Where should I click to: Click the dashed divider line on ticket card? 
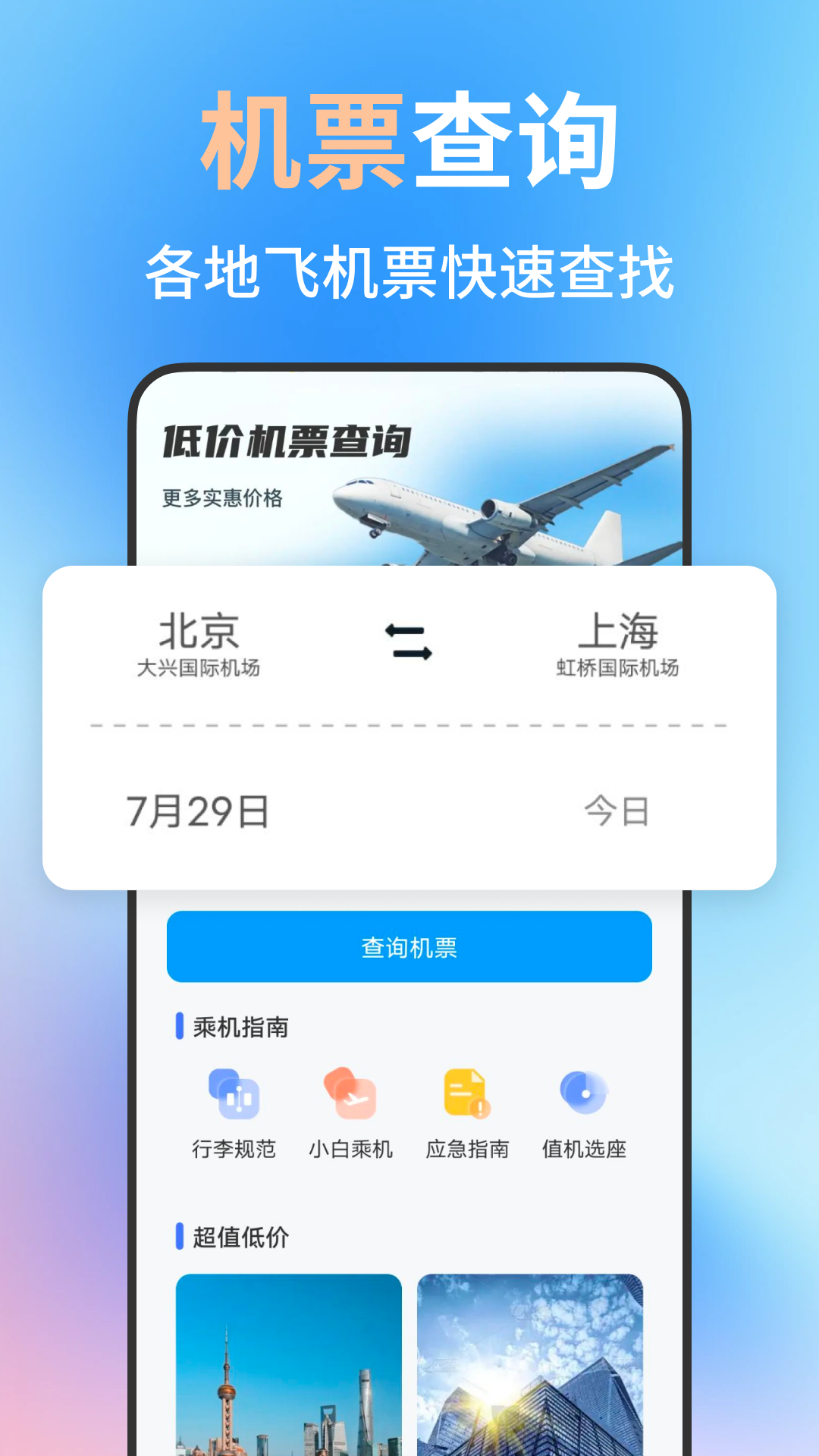point(409,724)
